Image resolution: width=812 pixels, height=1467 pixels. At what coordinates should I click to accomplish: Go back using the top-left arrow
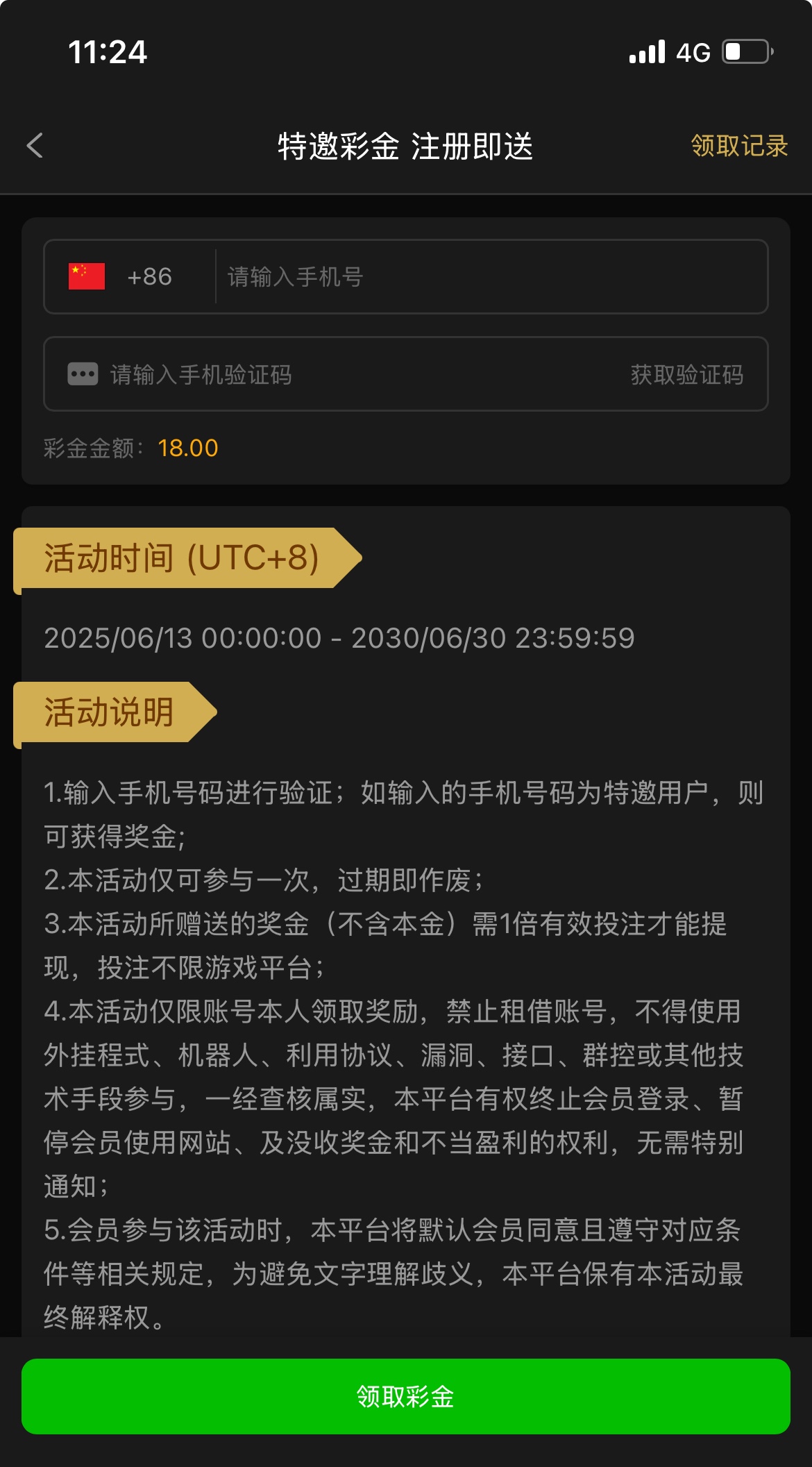(35, 146)
